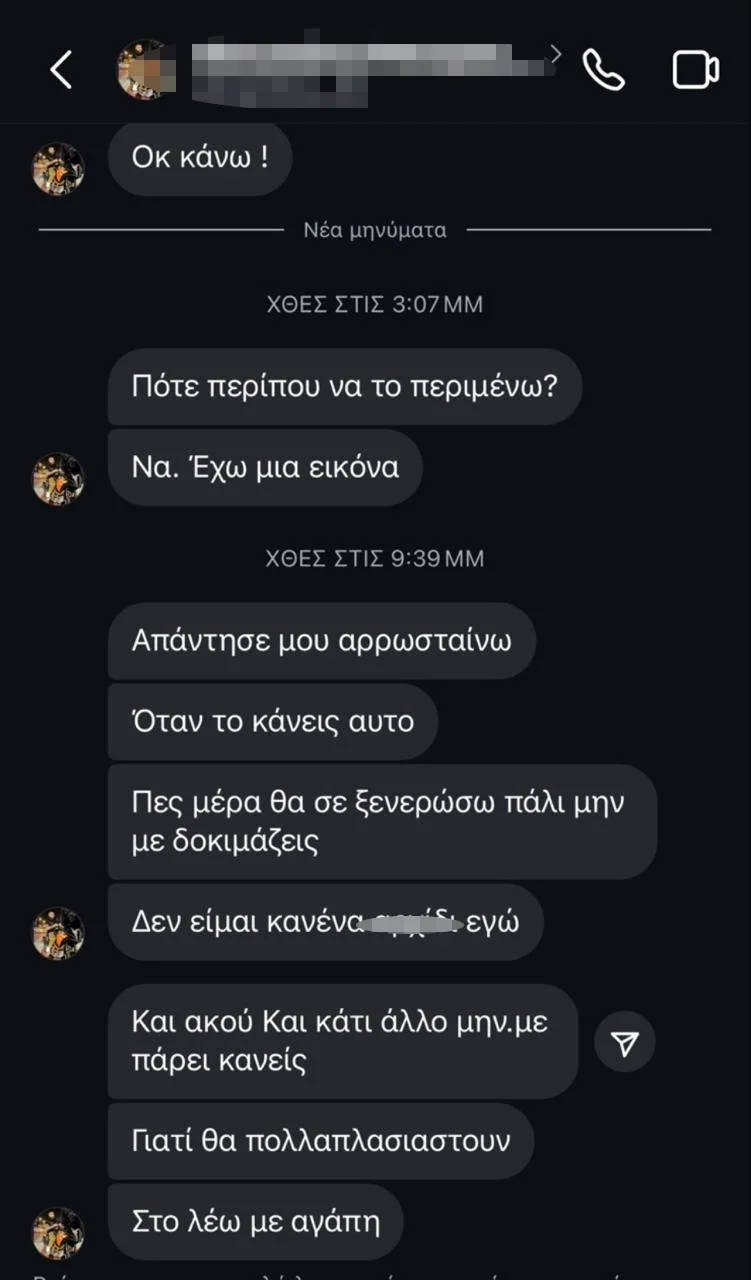Viewport: 751px width, 1280px height.
Task: Go back to the inbox
Action: point(61,70)
